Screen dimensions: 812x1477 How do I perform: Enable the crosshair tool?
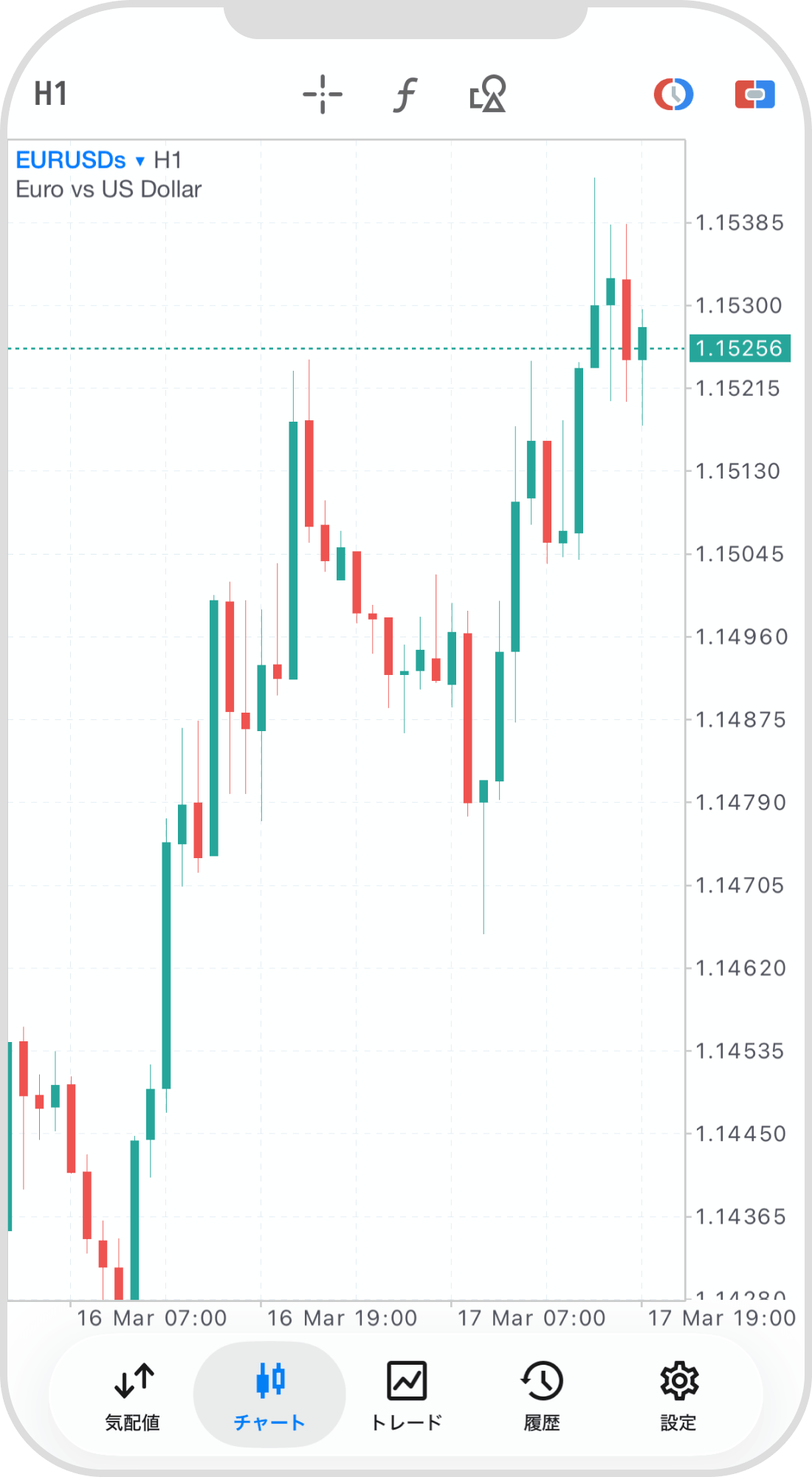(323, 95)
